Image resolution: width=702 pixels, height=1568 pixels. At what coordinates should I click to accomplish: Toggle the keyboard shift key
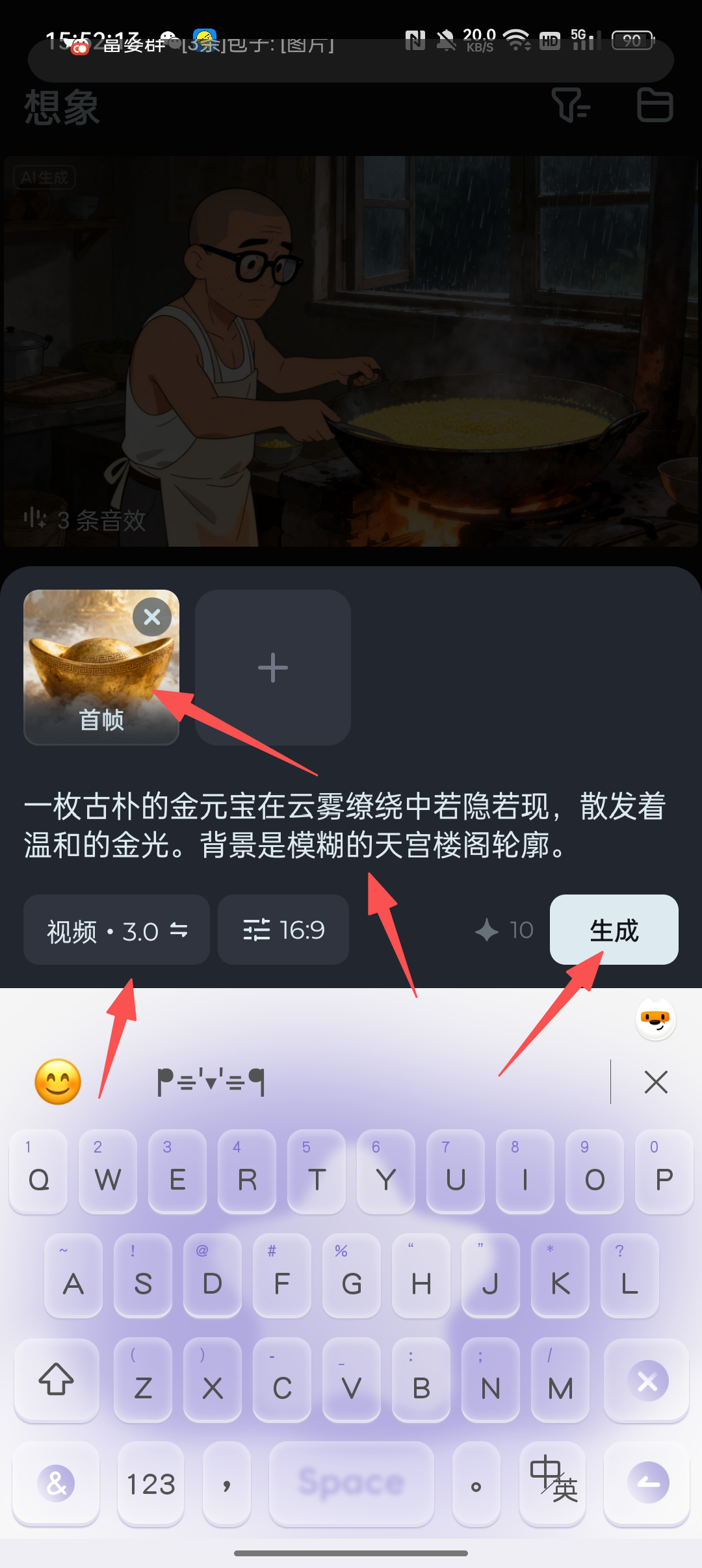point(57,1380)
